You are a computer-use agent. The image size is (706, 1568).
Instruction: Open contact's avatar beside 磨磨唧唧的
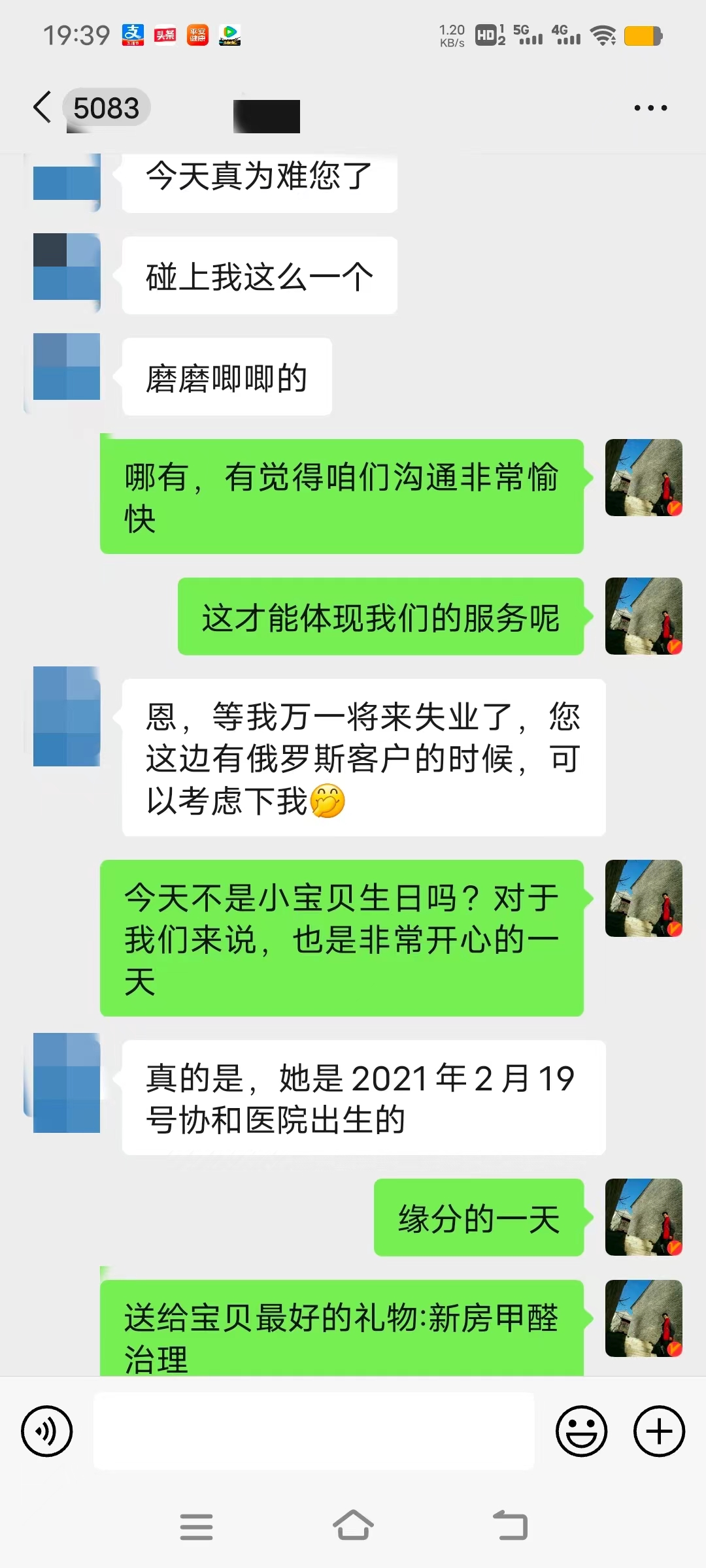[67, 367]
